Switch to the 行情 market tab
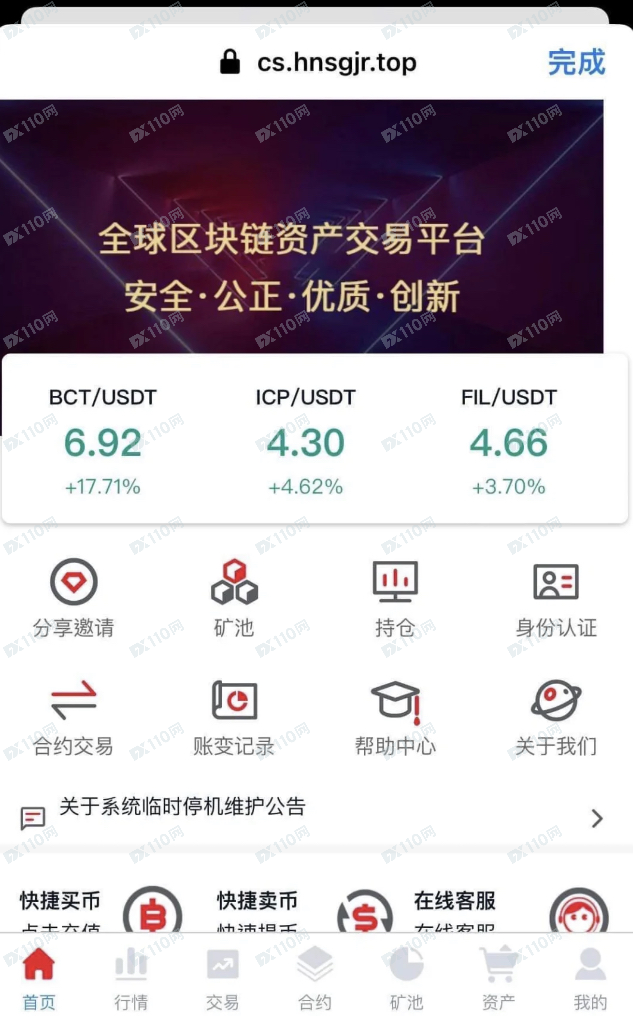This screenshot has width=633, height=1017. [131, 978]
